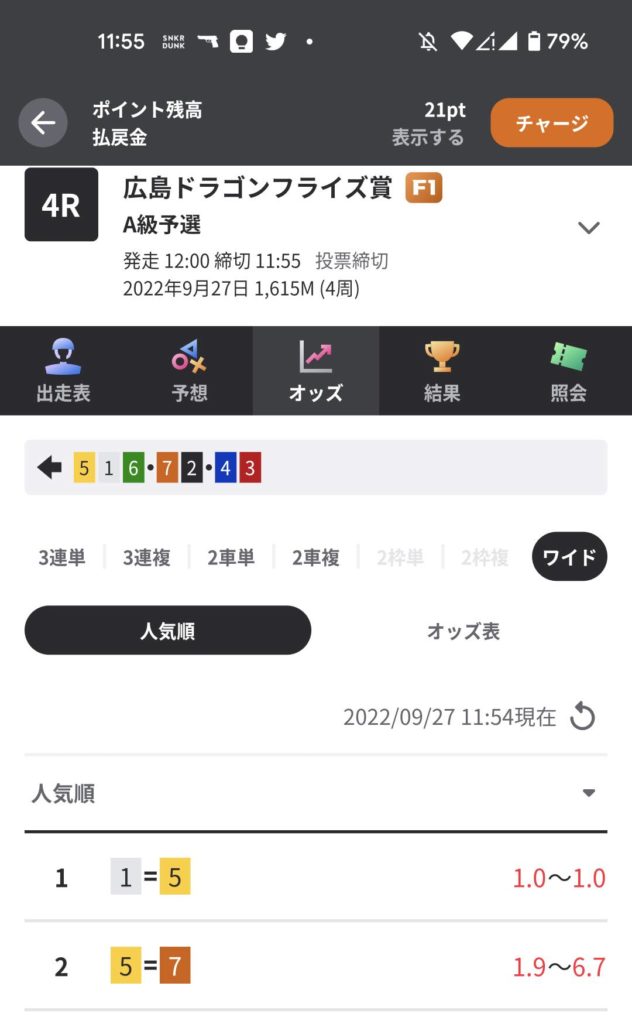The image size is (632, 1024).
Task: Select the 1=5 wide combination row
Action: coord(316,878)
